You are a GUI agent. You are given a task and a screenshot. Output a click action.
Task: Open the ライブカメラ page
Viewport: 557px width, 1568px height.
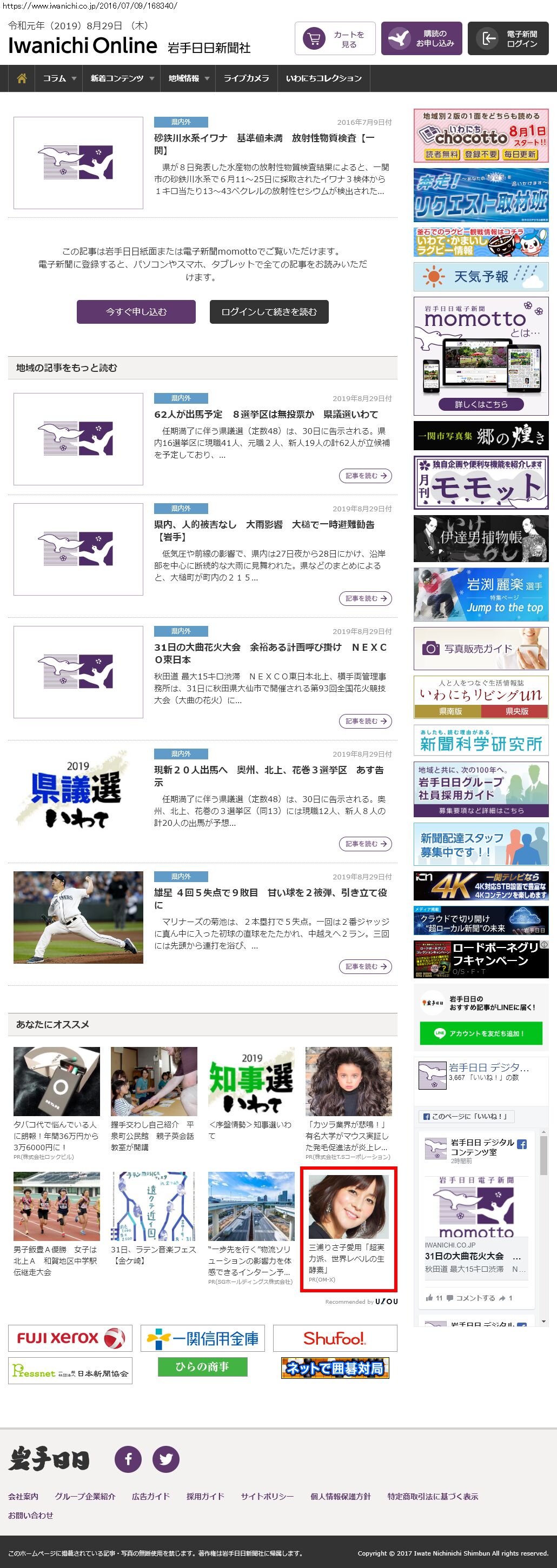pos(246,78)
